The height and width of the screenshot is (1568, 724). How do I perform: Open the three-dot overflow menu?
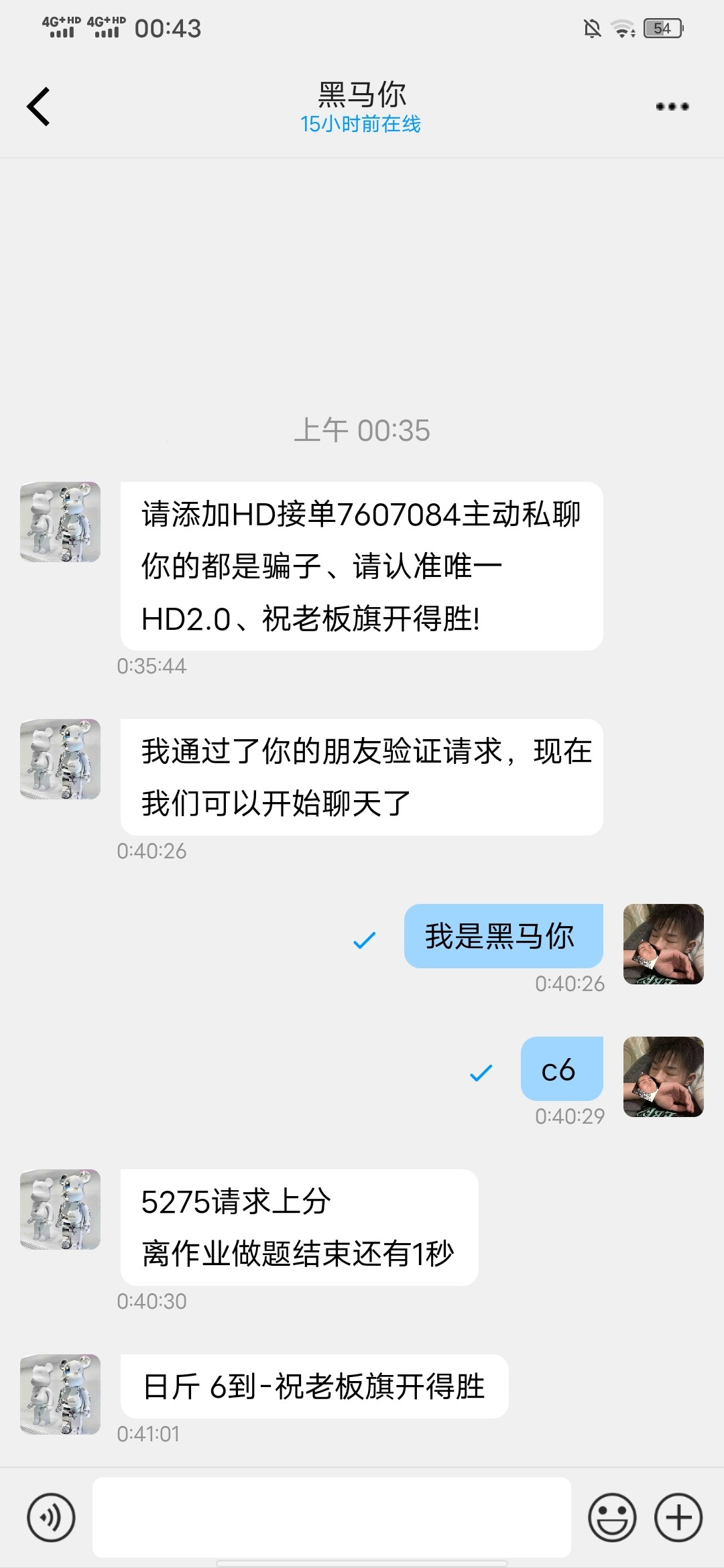click(x=672, y=107)
